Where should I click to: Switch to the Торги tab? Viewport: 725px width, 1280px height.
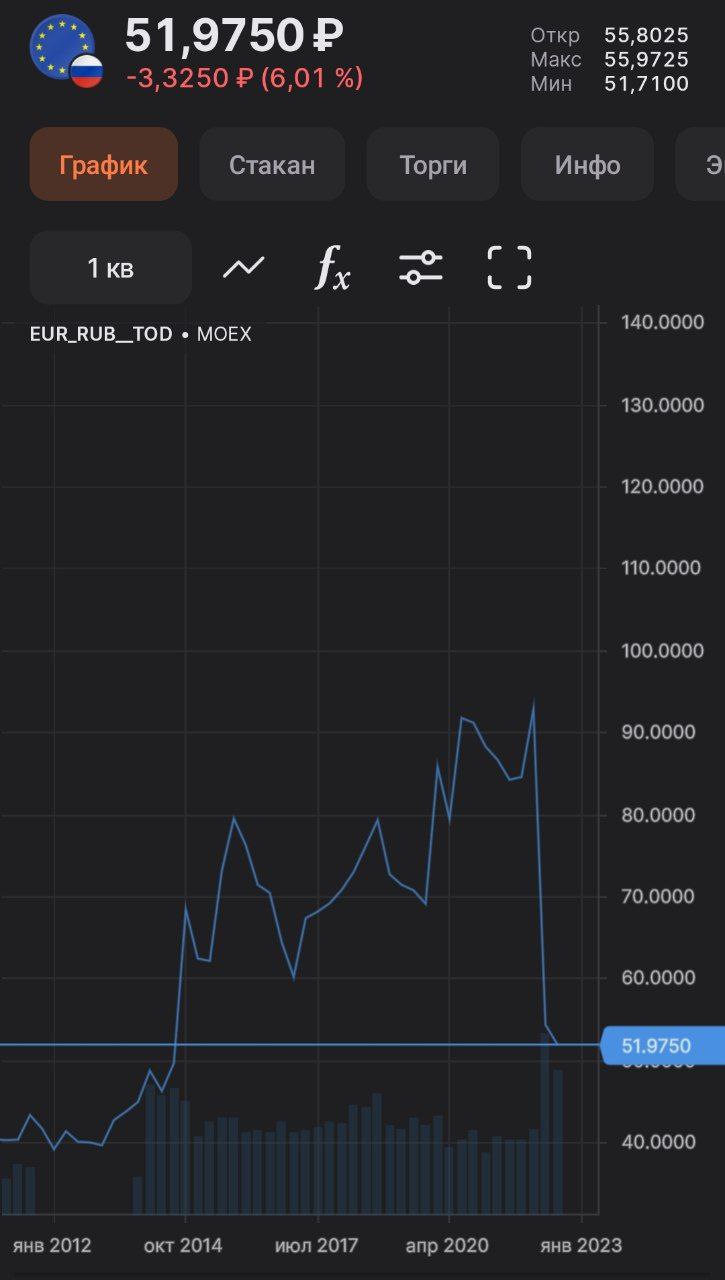tap(433, 165)
